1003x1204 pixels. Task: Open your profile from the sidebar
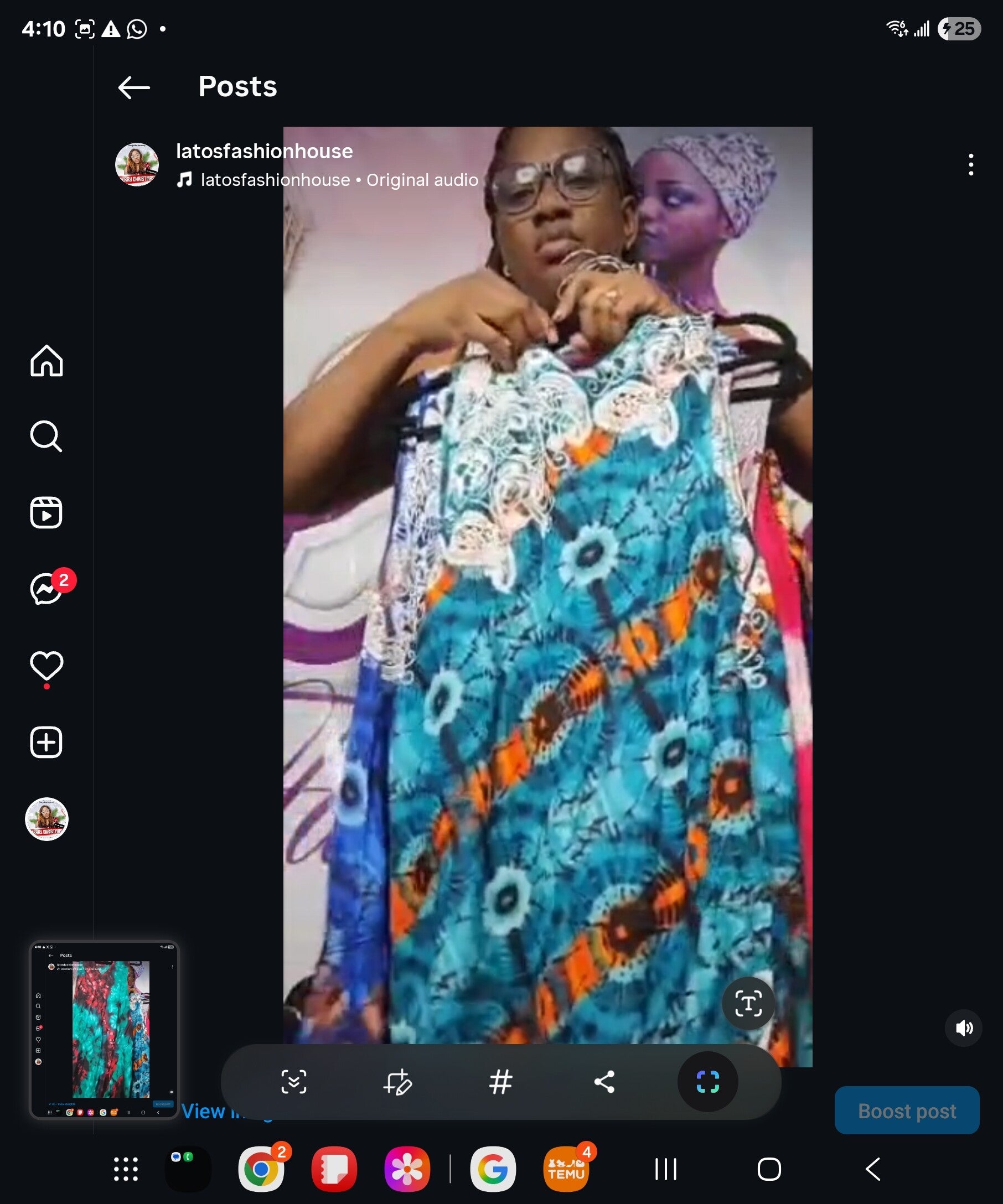point(46,819)
